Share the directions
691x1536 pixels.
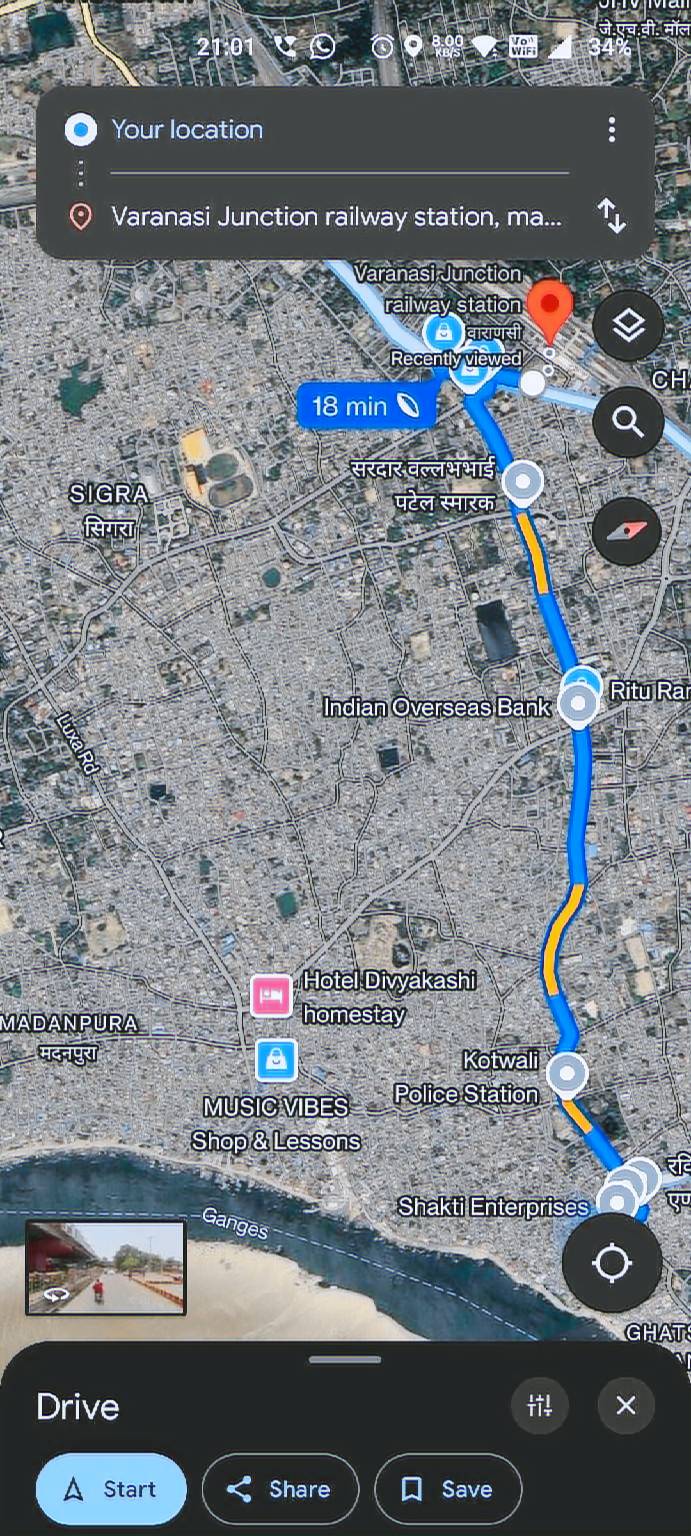(279, 1489)
